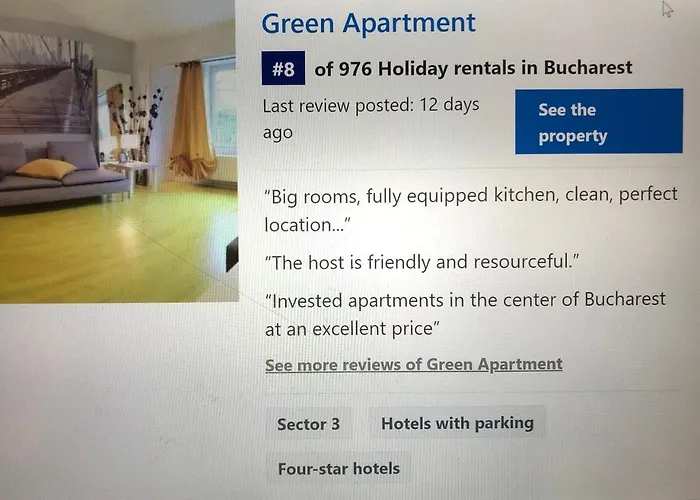Select the Sector 3 chip
700x500 pixels.
pyautogui.click(x=308, y=424)
